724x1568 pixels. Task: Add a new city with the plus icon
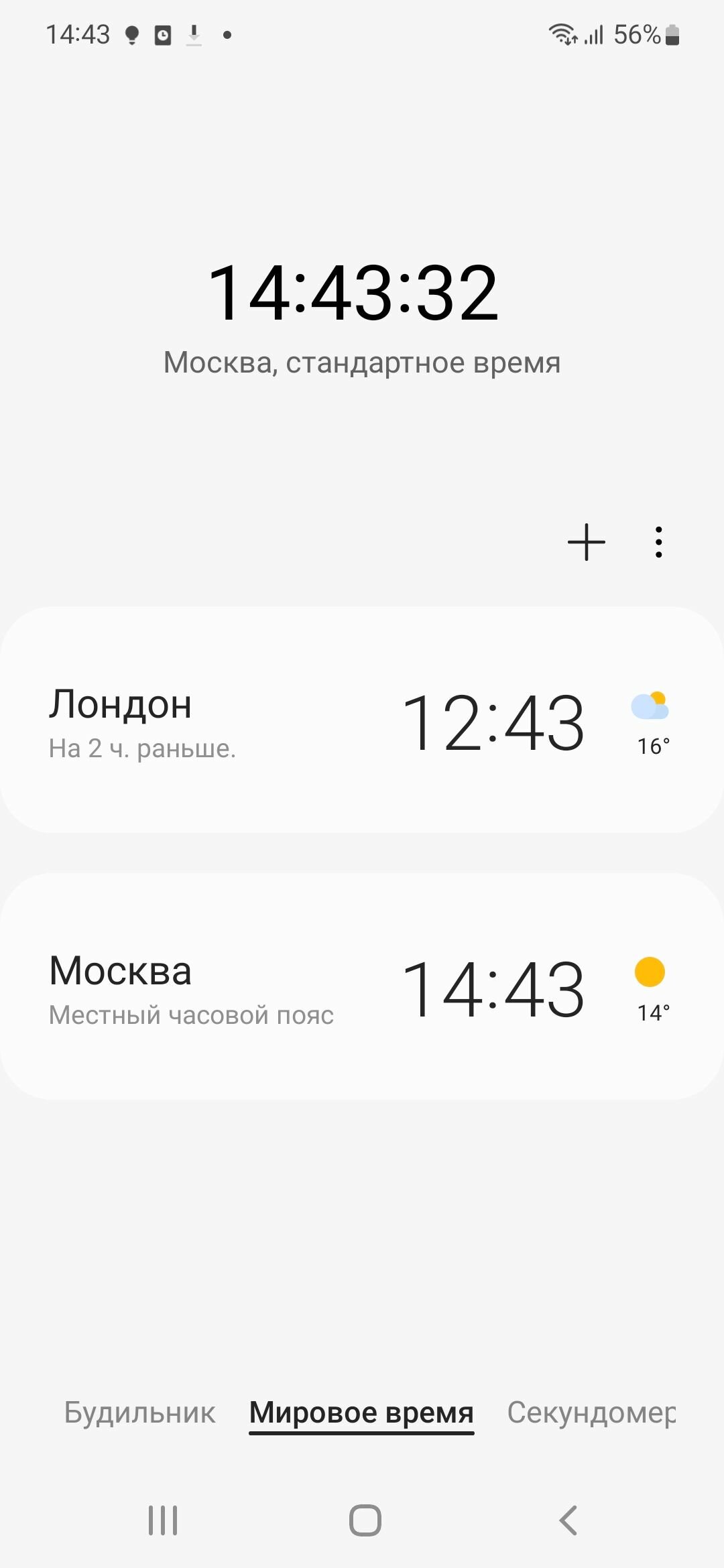pyautogui.click(x=587, y=542)
